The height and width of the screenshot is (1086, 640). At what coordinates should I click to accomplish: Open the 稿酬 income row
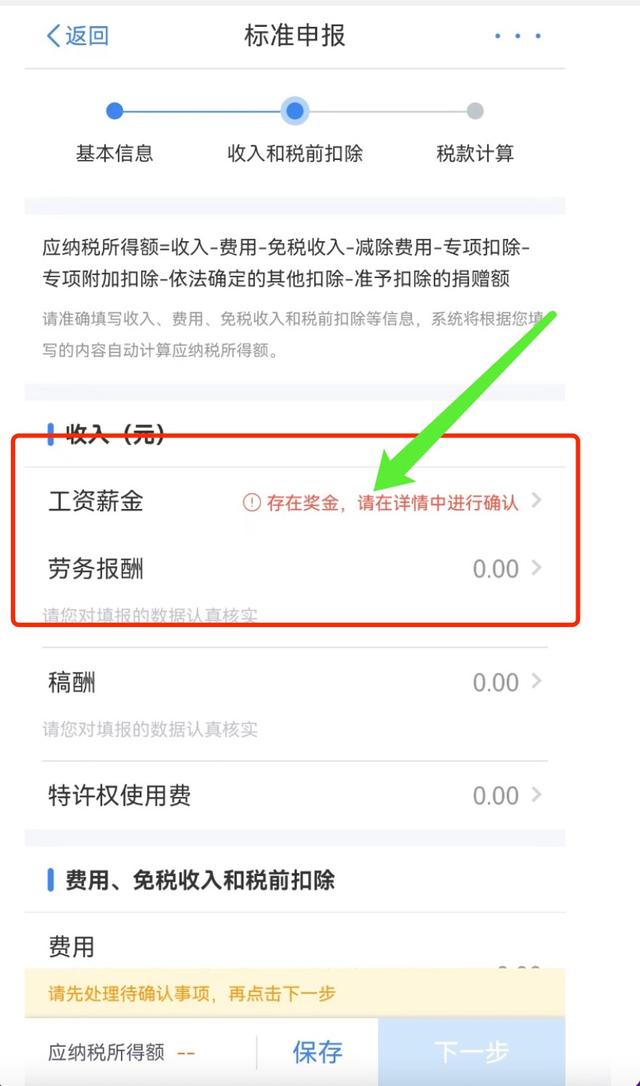[294, 683]
